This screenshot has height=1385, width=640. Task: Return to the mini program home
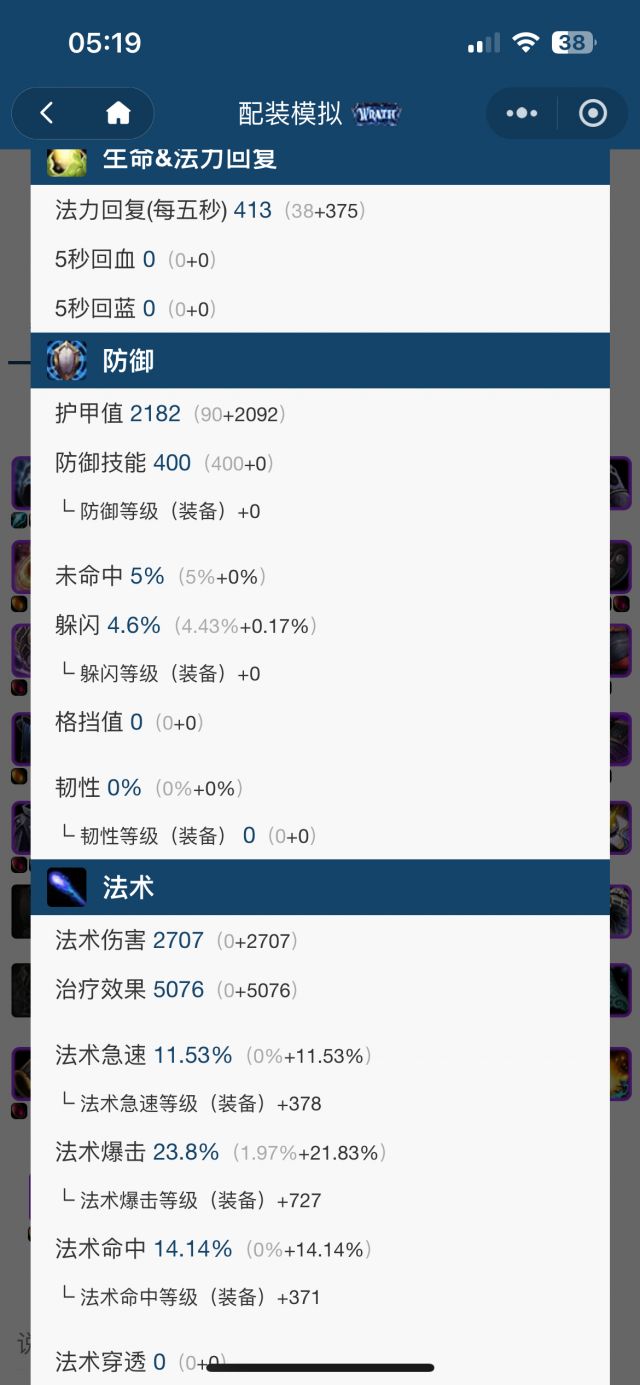coord(118,113)
